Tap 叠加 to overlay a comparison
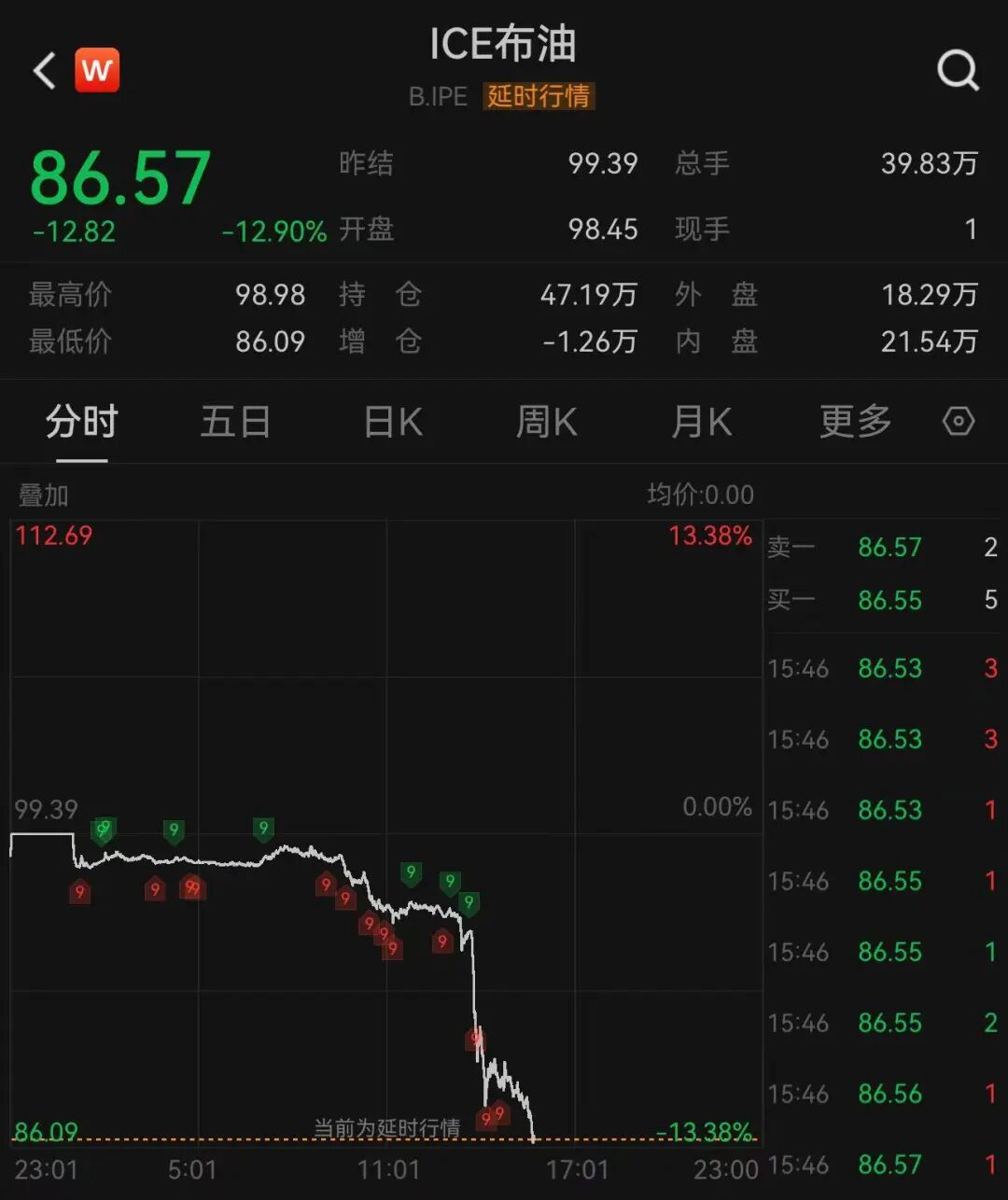 coord(44,495)
